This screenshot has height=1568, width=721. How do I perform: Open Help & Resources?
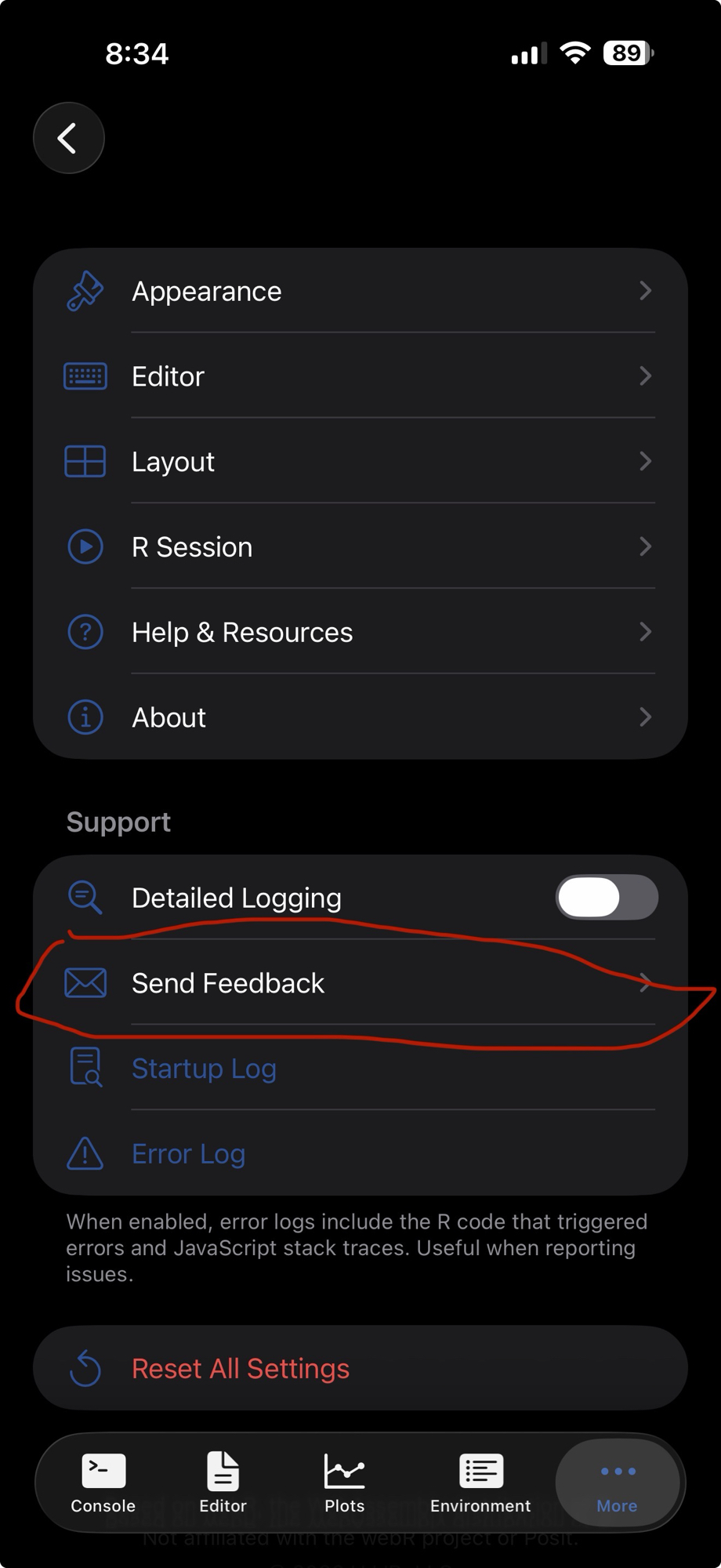click(360, 632)
